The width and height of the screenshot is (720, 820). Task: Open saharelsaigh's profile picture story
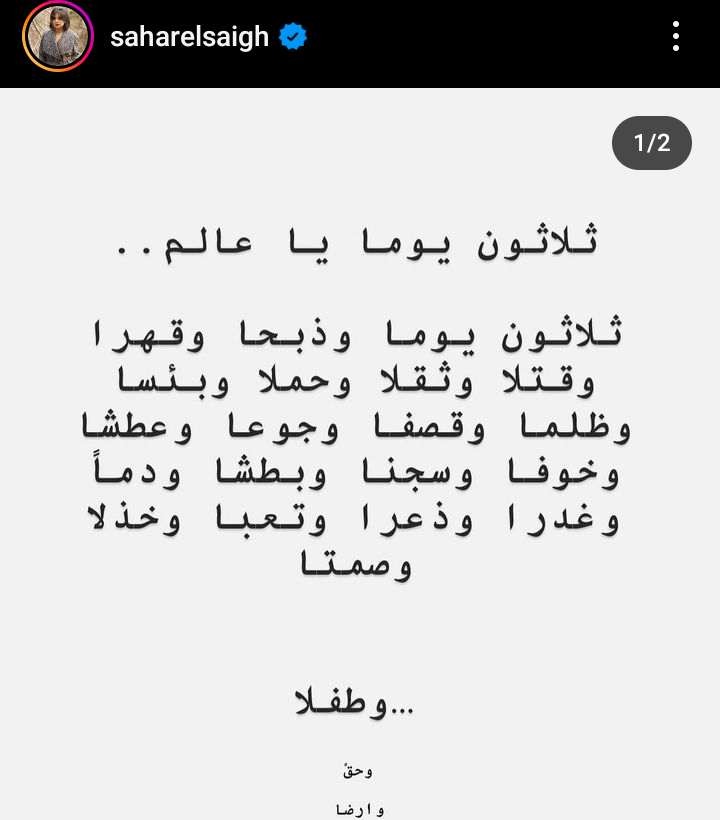[57, 38]
